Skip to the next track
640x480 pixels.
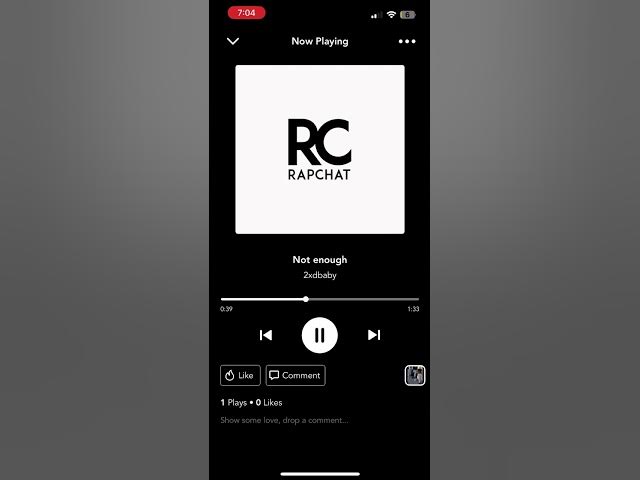click(374, 335)
